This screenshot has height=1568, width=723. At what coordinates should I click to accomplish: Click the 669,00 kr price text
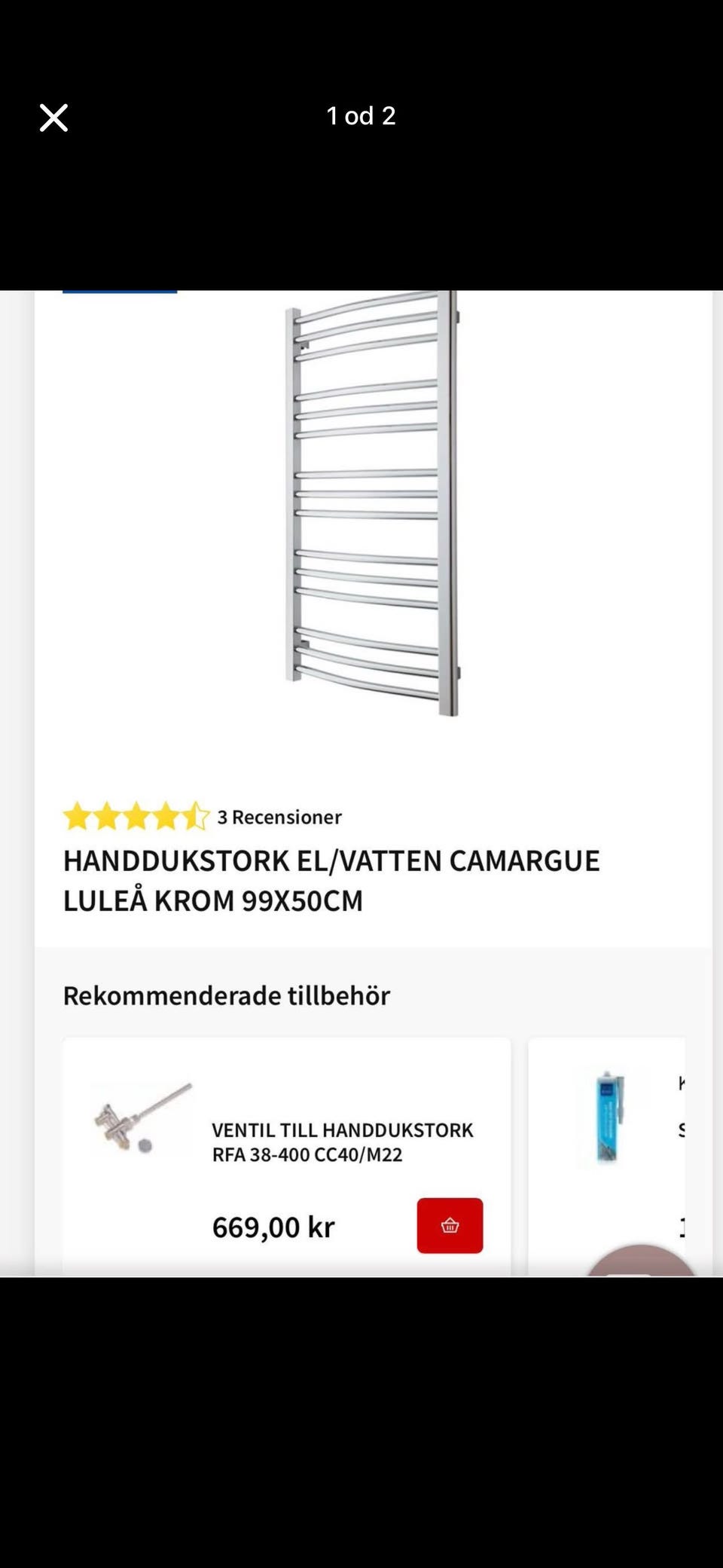pos(273,1226)
